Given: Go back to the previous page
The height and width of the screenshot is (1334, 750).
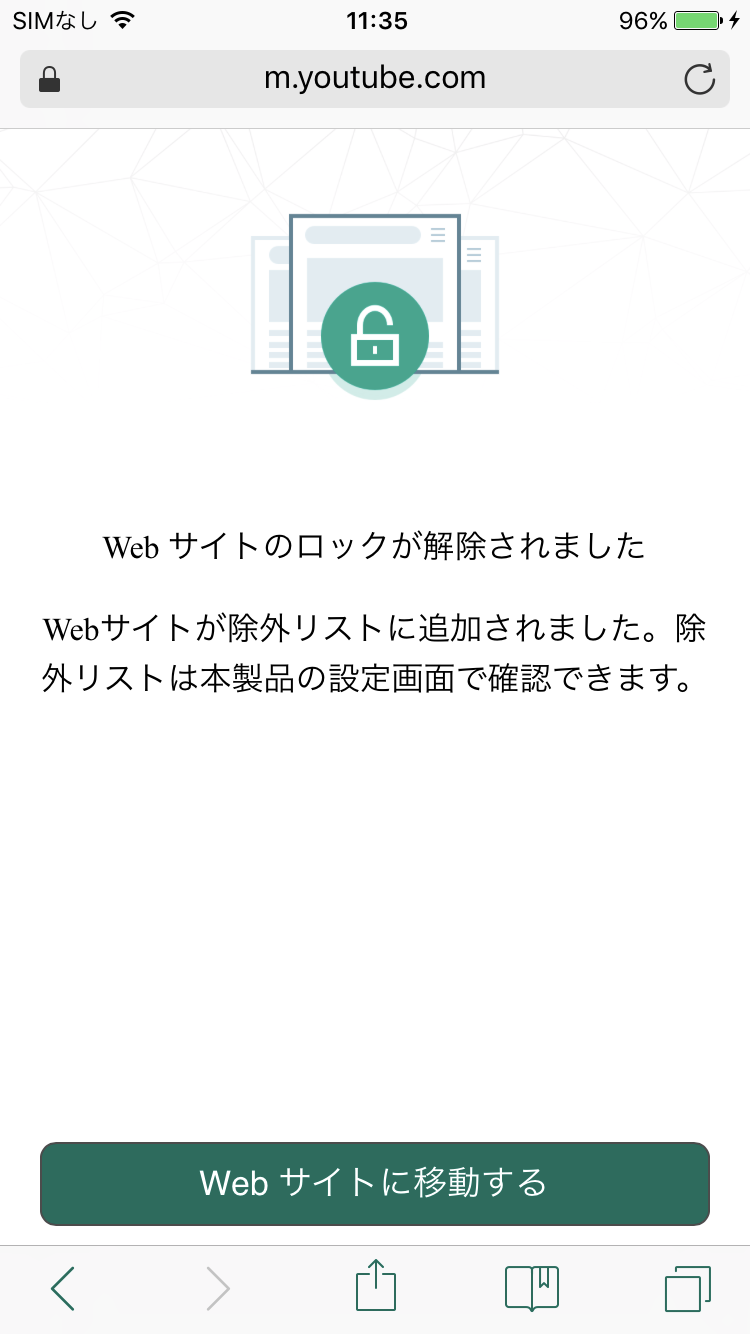Looking at the screenshot, I should click(62, 1288).
